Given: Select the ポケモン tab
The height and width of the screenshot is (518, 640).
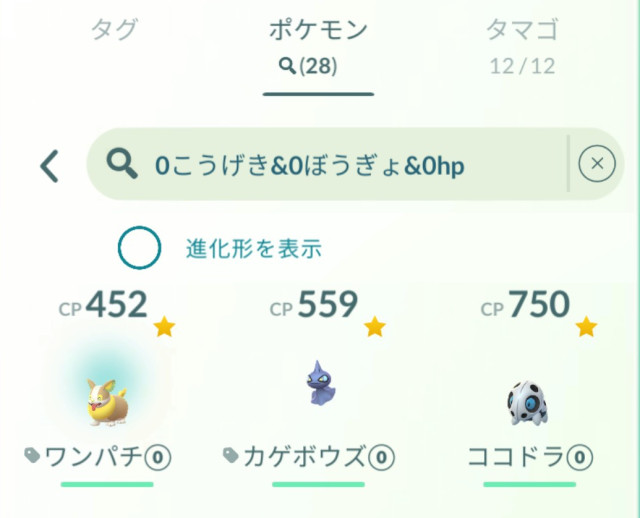Looking at the screenshot, I should tap(318, 45).
